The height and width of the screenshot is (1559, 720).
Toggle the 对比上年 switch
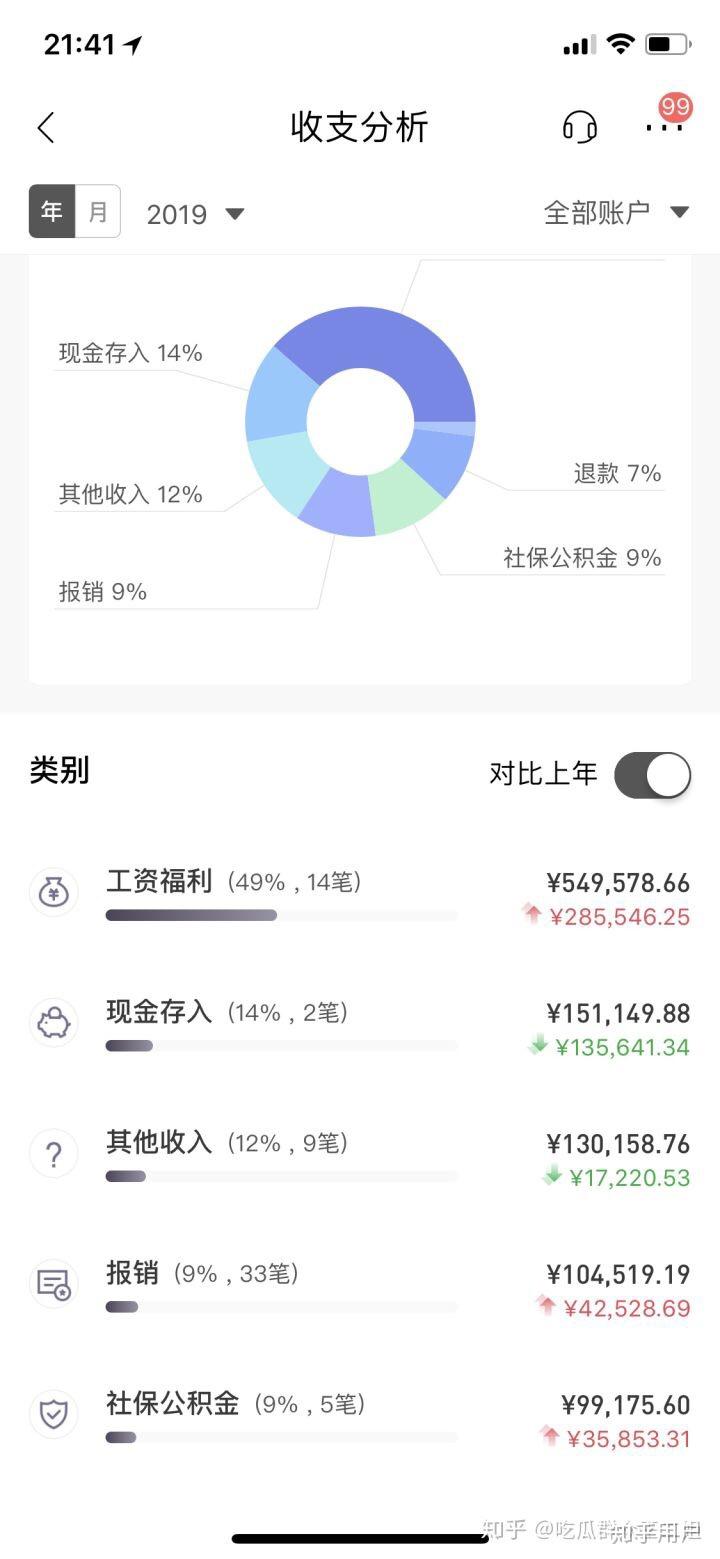click(x=652, y=775)
